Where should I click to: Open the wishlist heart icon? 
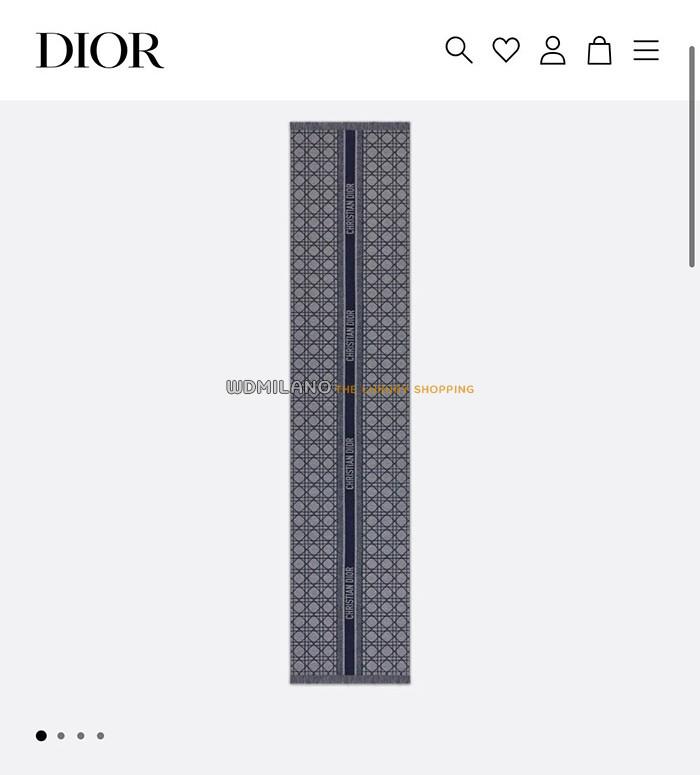(x=506, y=50)
